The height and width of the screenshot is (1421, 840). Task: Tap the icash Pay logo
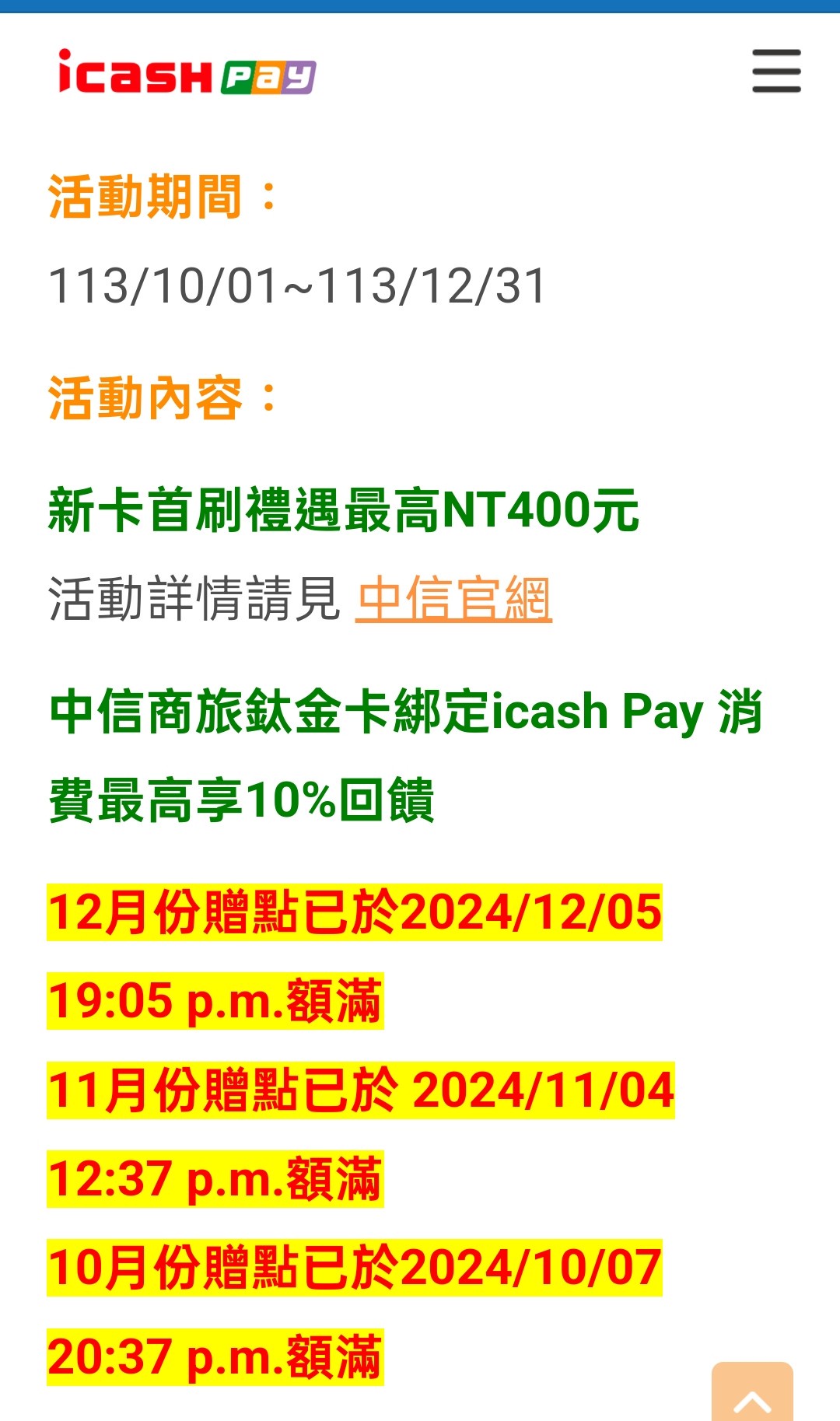pyautogui.click(x=187, y=72)
